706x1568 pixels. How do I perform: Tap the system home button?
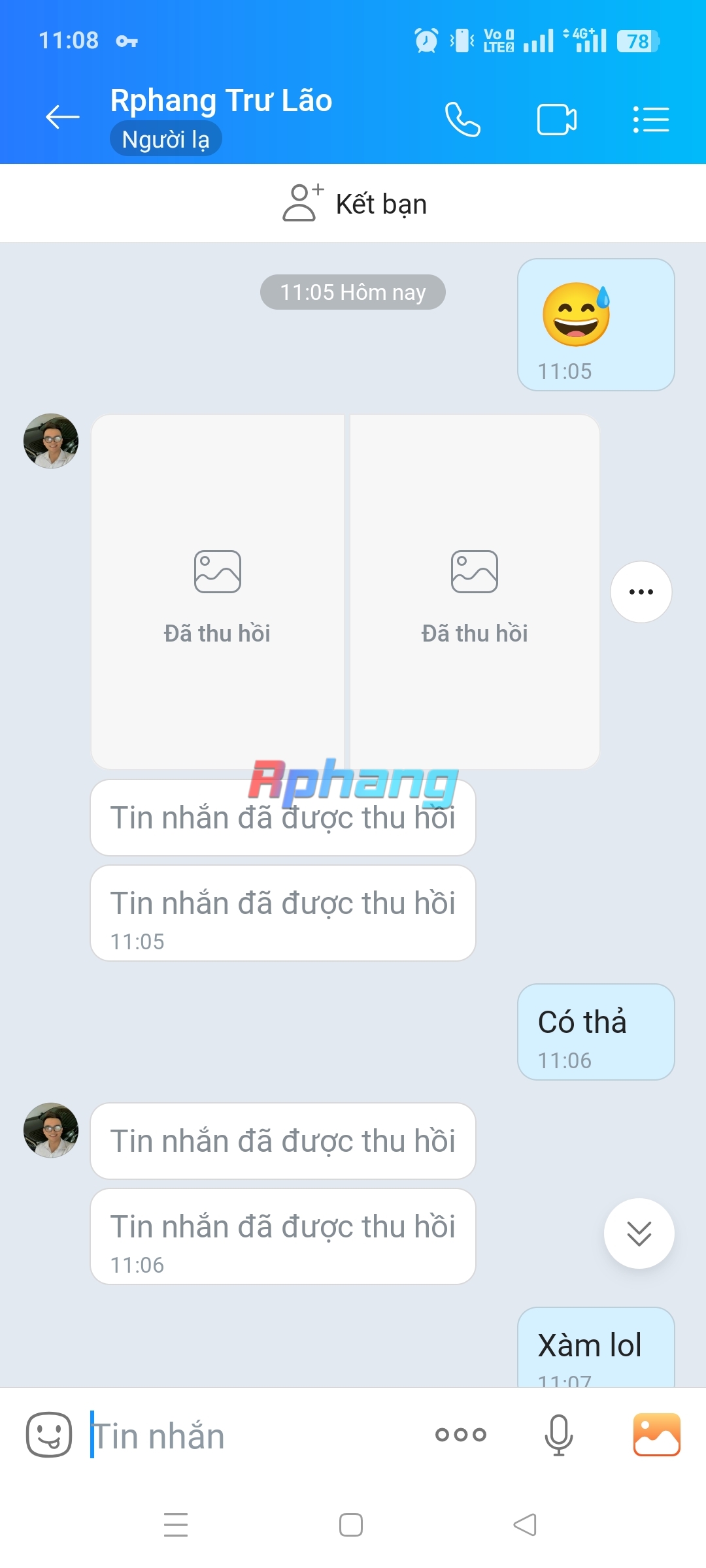point(351,1525)
